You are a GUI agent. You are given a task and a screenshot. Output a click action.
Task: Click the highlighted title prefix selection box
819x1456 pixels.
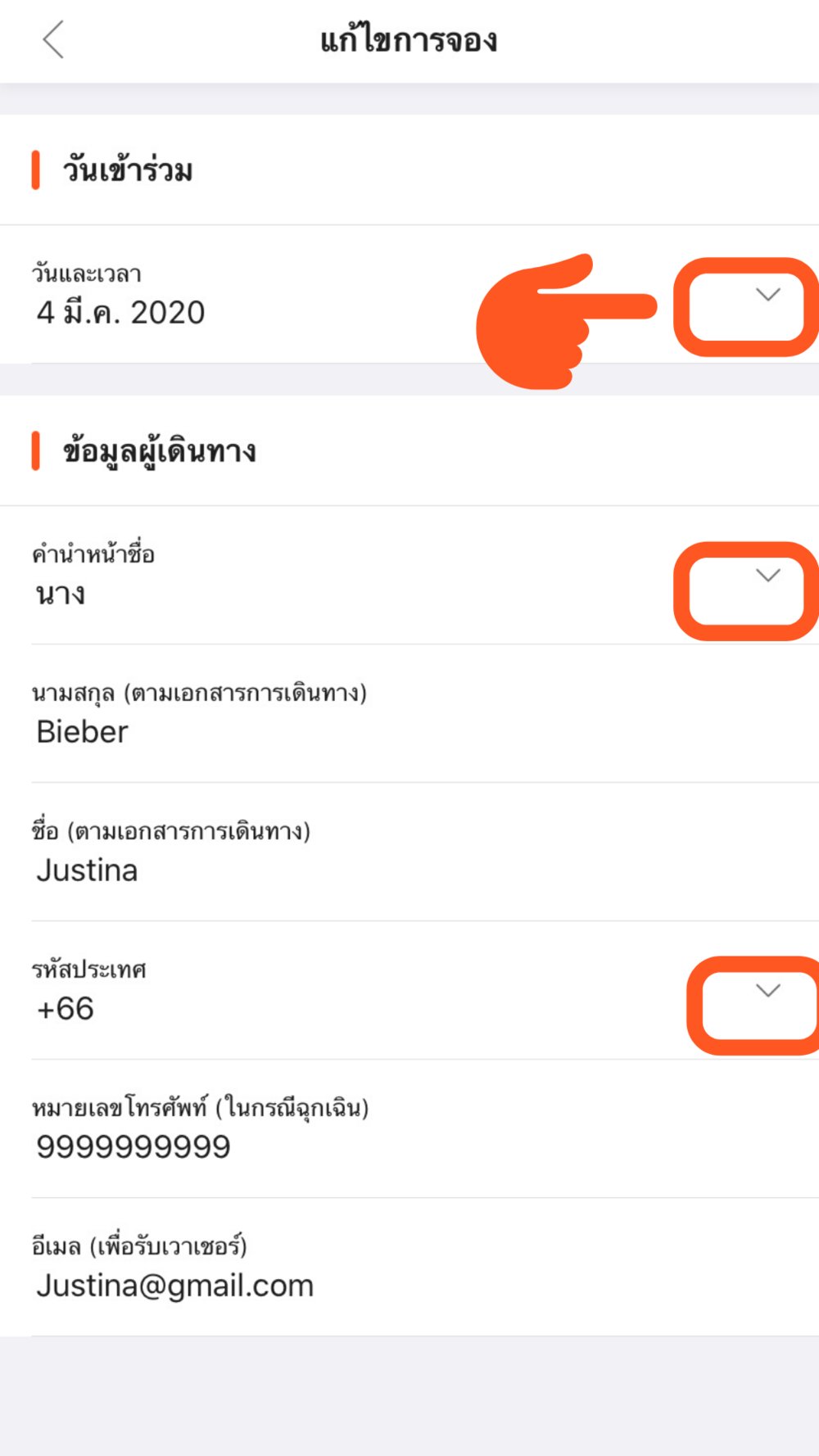[x=745, y=588]
